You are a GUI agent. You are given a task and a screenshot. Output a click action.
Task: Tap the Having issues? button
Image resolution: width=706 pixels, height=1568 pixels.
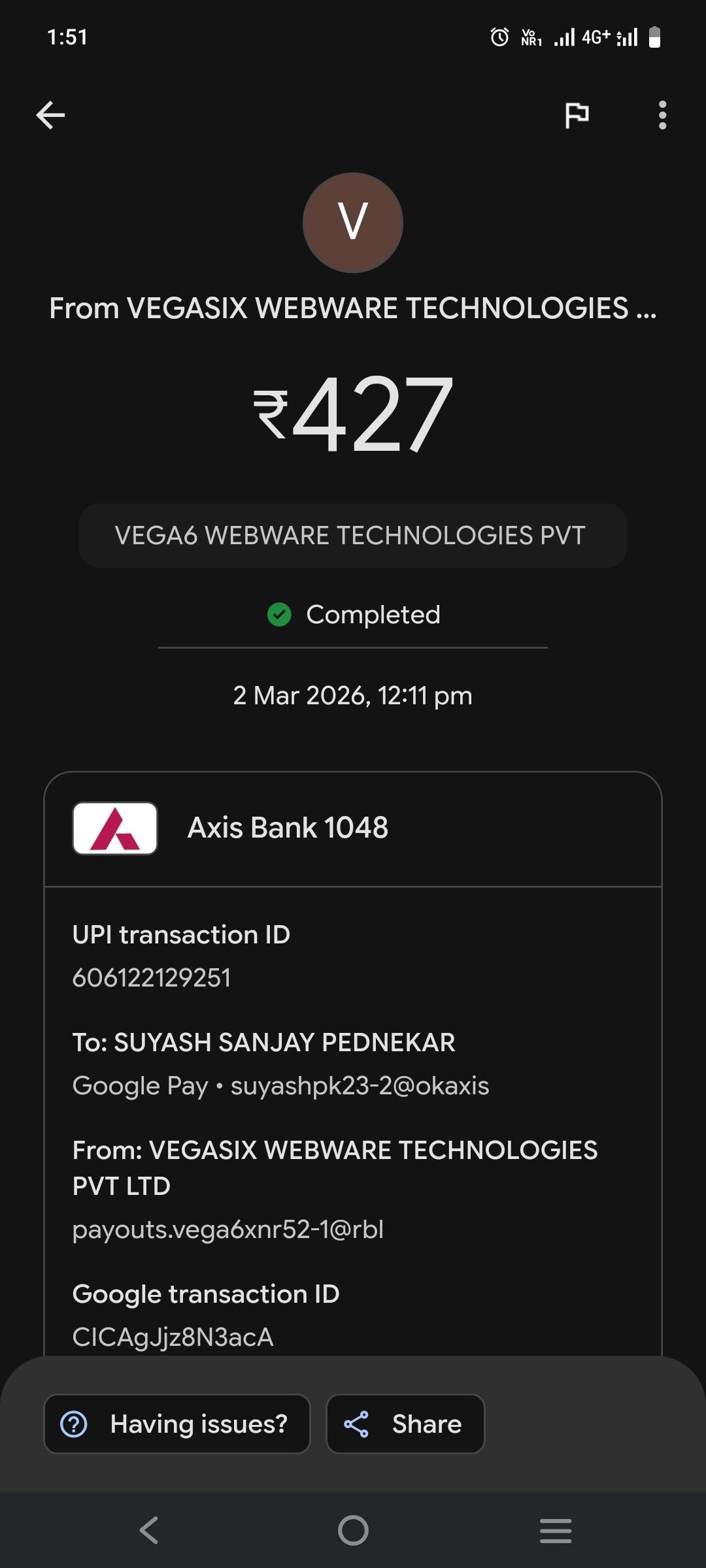176,1424
